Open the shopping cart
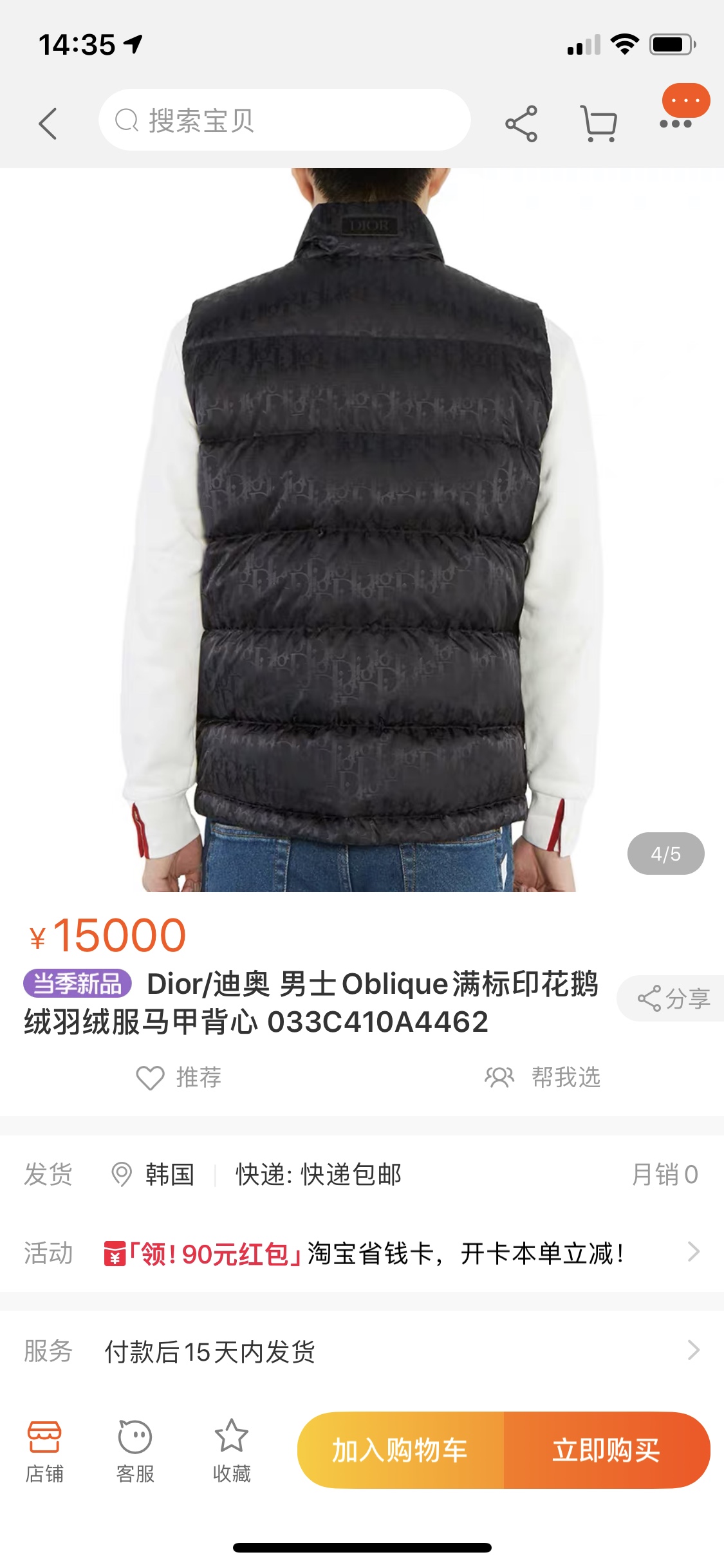Viewport: 724px width, 1568px height. [x=599, y=123]
